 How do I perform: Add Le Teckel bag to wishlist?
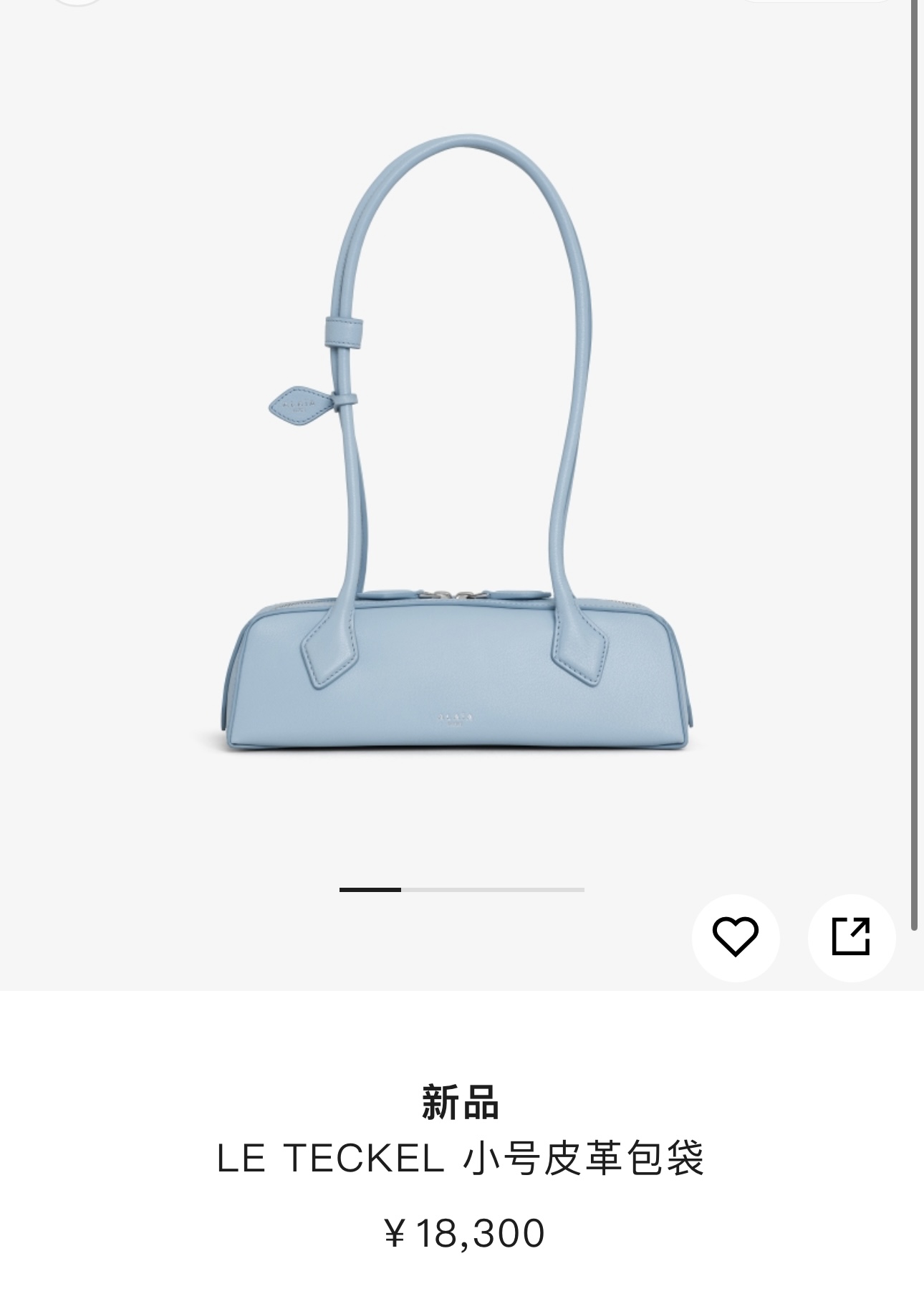point(735,937)
